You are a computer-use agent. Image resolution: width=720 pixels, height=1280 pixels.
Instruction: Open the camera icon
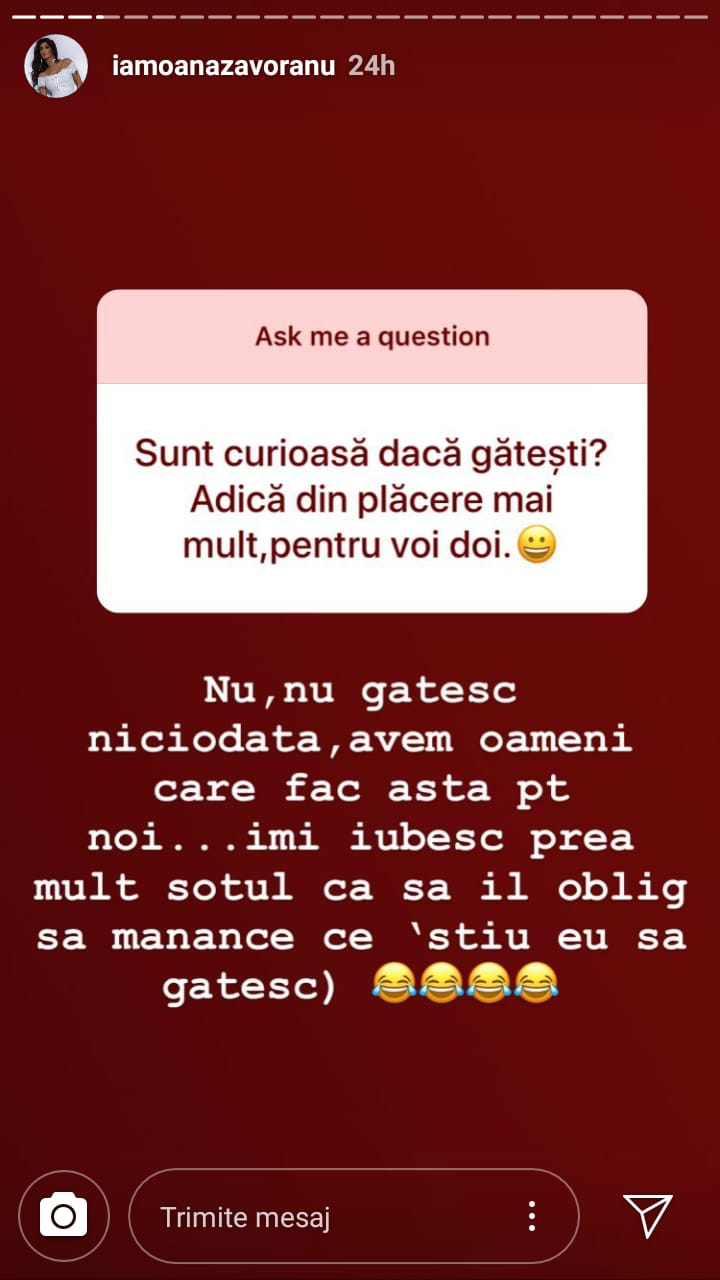coord(63,1216)
